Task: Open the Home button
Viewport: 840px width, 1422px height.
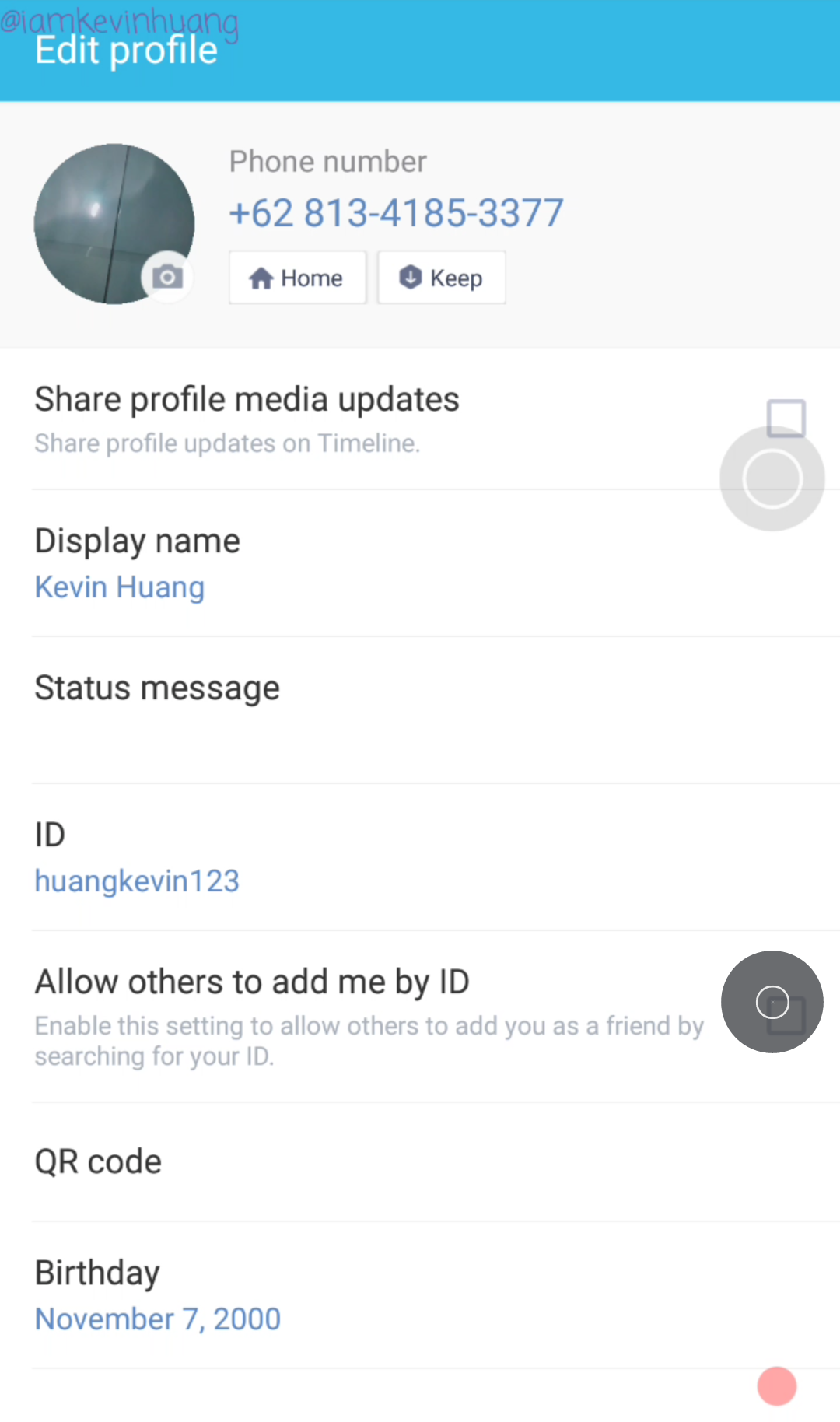Action: click(x=297, y=278)
